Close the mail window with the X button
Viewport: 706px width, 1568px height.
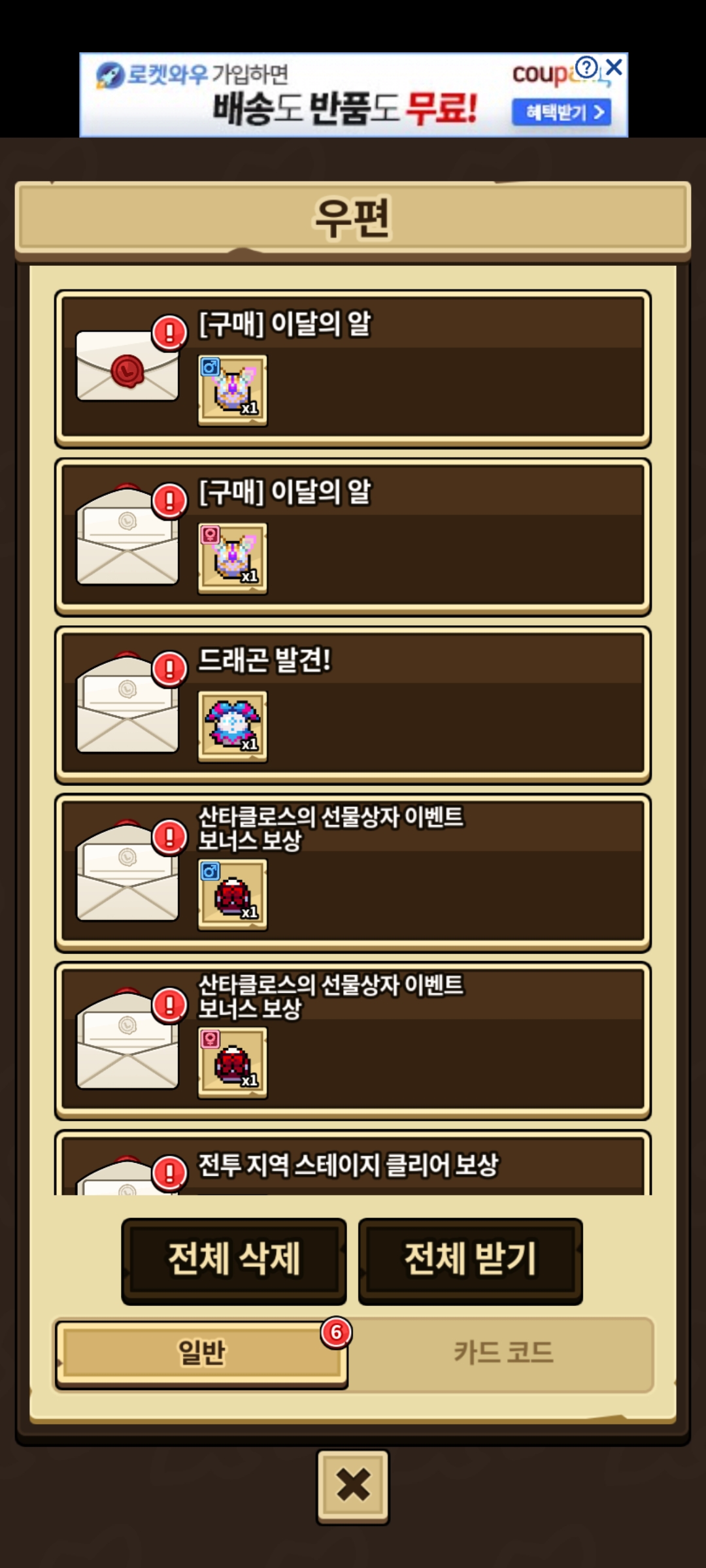(x=353, y=1486)
